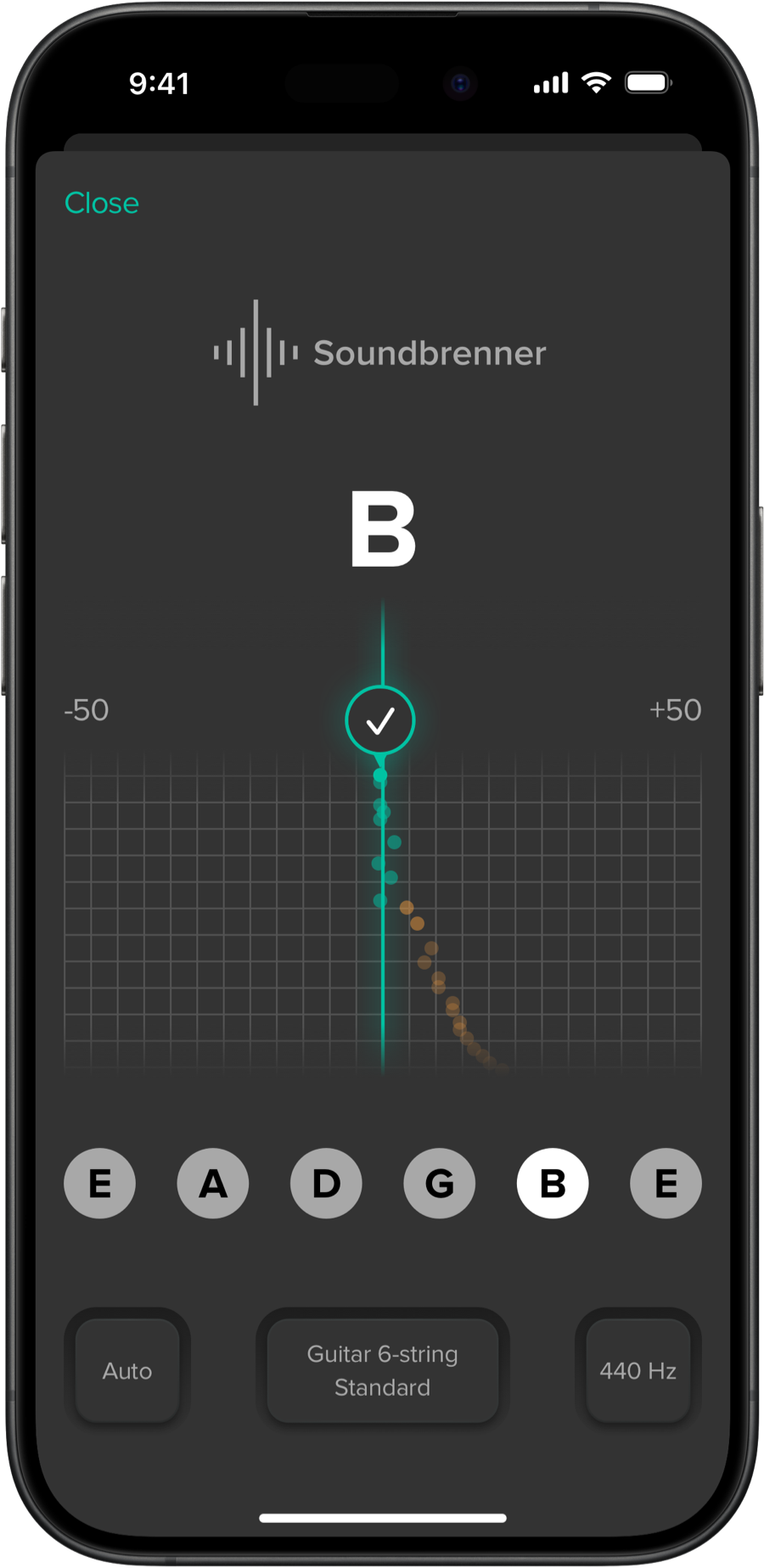Pick the G string note
This screenshot has width=764, height=1568.
click(439, 1183)
